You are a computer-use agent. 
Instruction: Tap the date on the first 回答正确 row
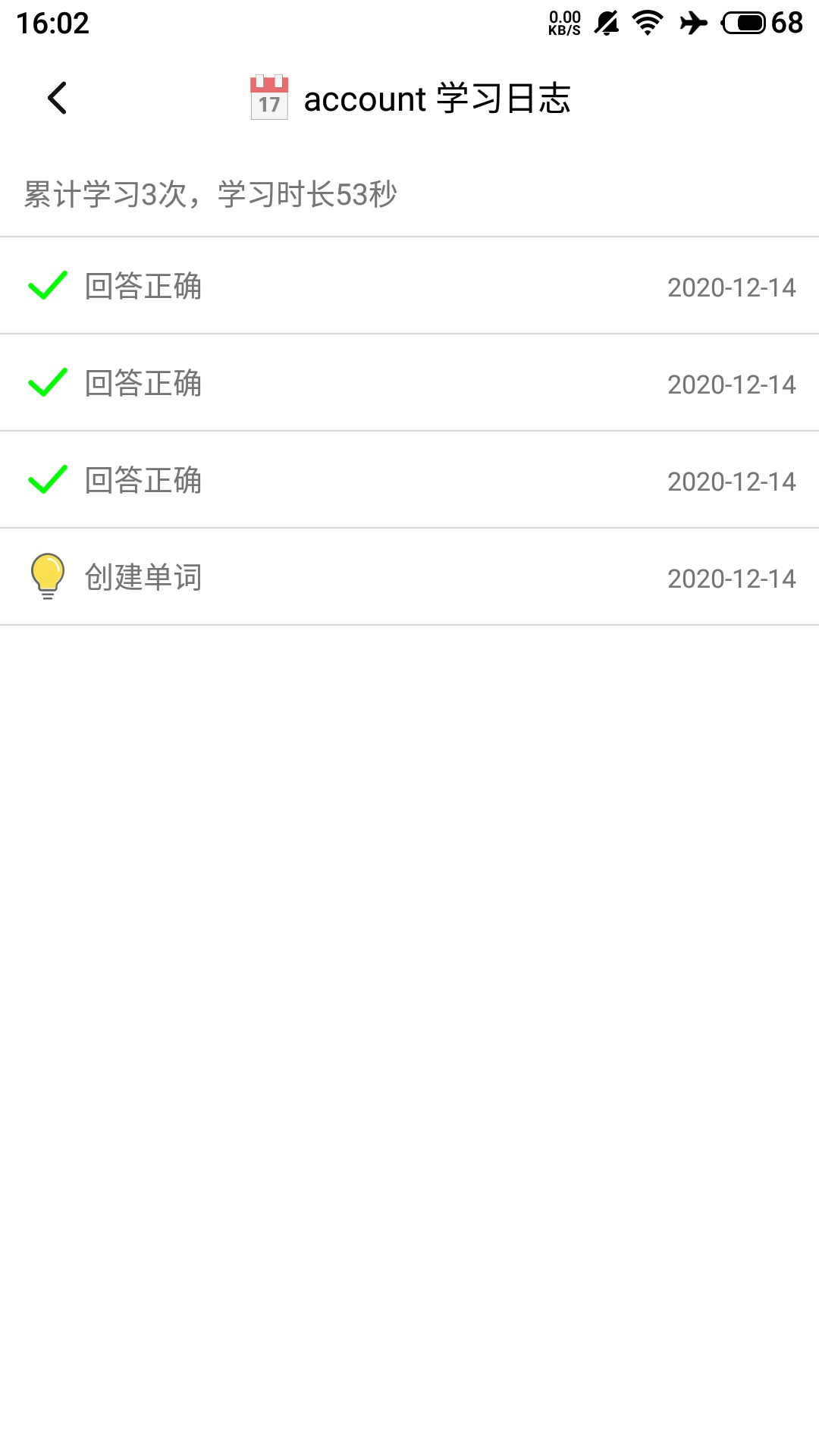coord(732,287)
